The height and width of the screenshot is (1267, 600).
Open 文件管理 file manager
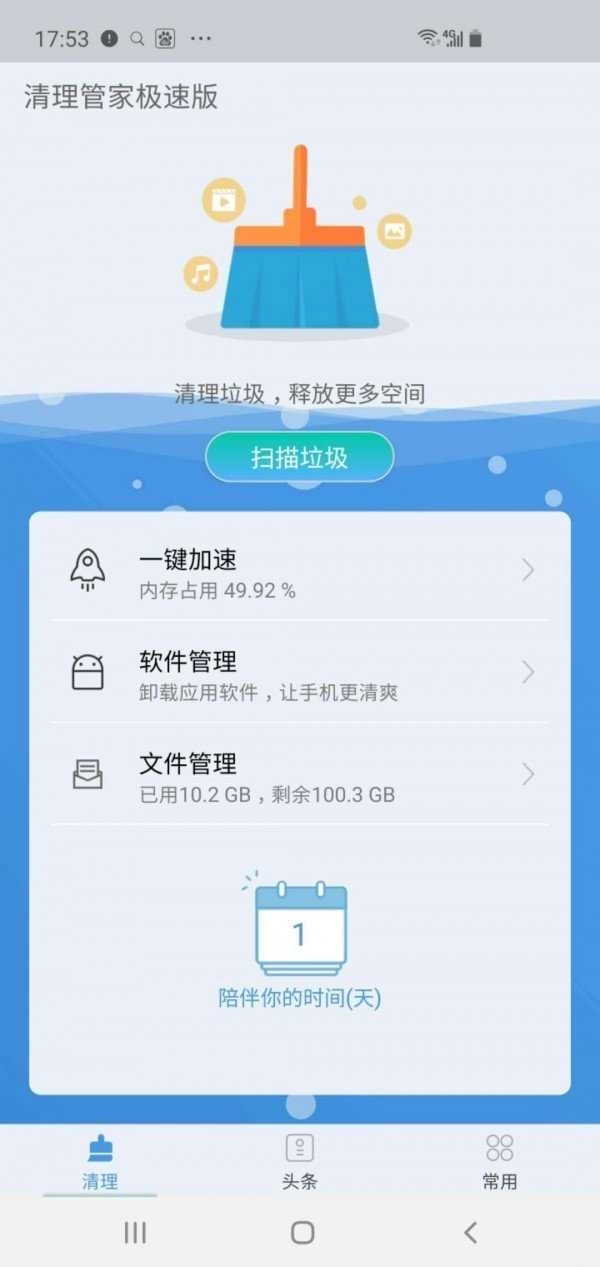(x=300, y=775)
